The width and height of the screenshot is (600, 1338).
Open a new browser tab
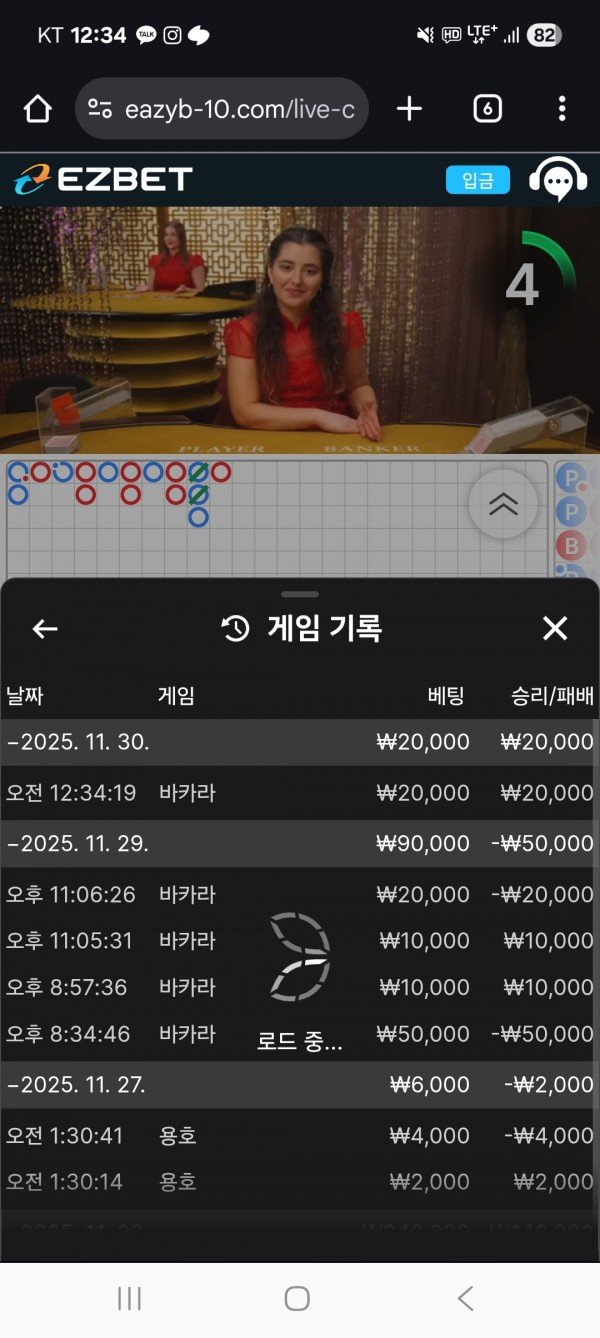click(409, 109)
